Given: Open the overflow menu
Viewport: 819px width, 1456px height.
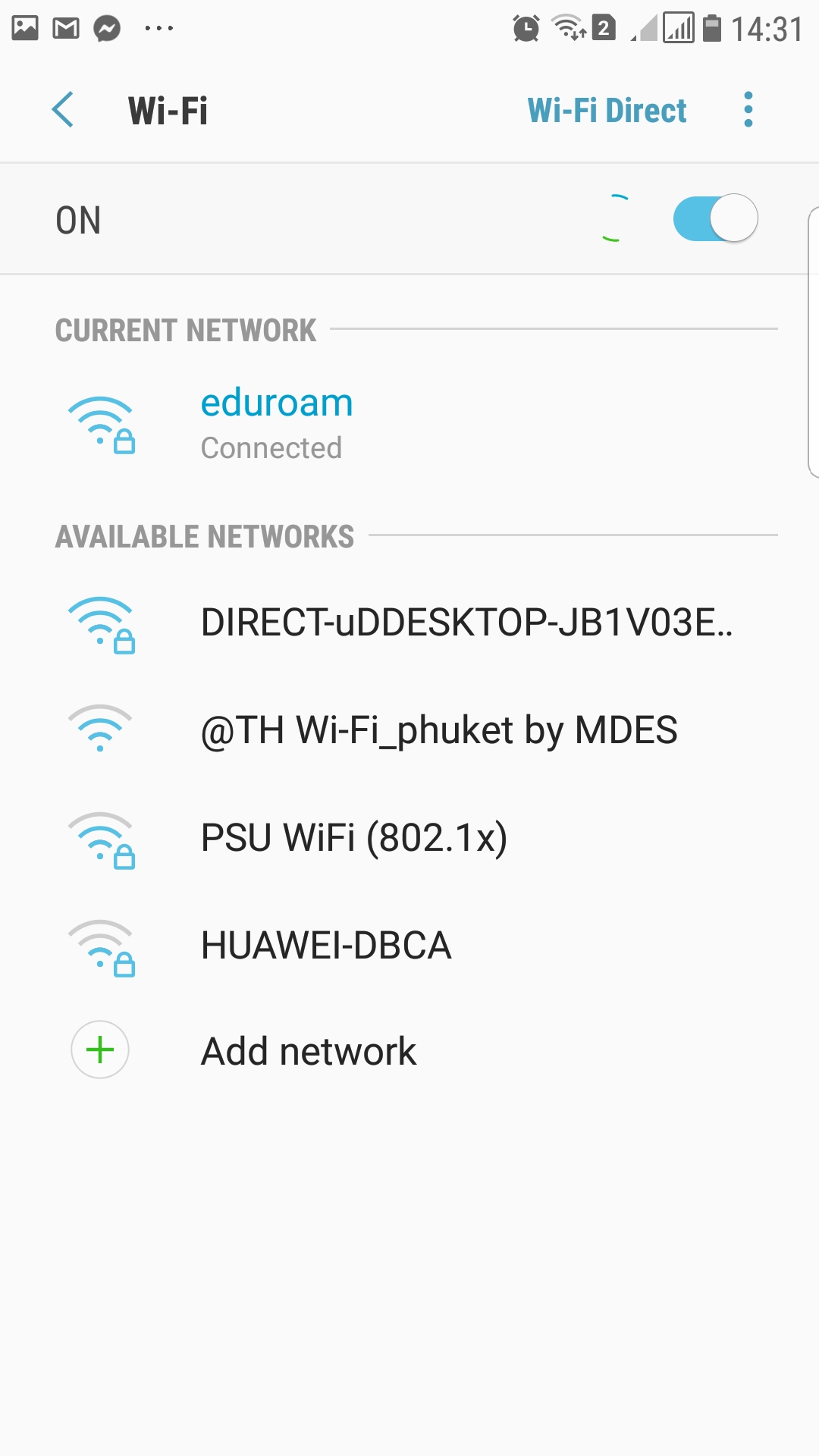Looking at the screenshot, I should pos(748,110).
